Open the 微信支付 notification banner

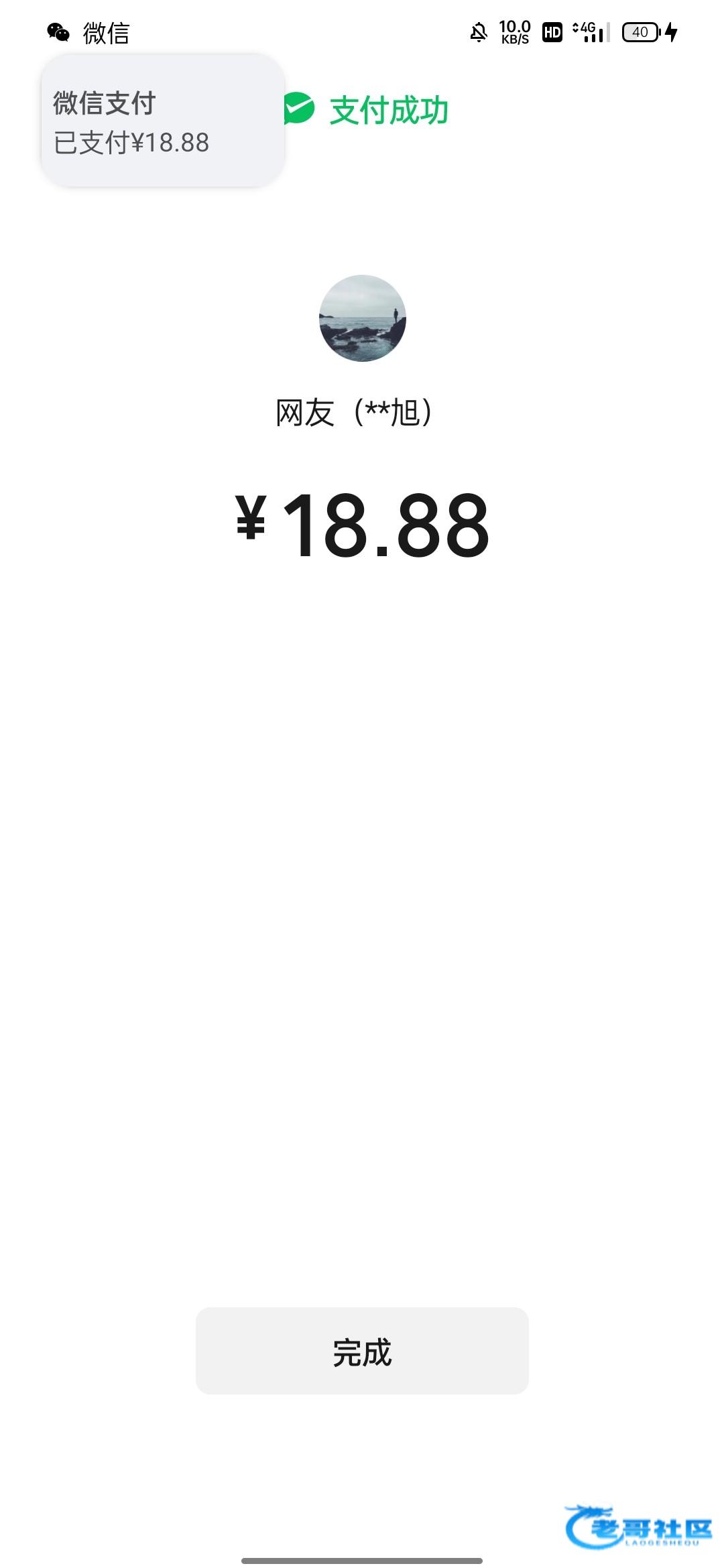coord(163,121)
